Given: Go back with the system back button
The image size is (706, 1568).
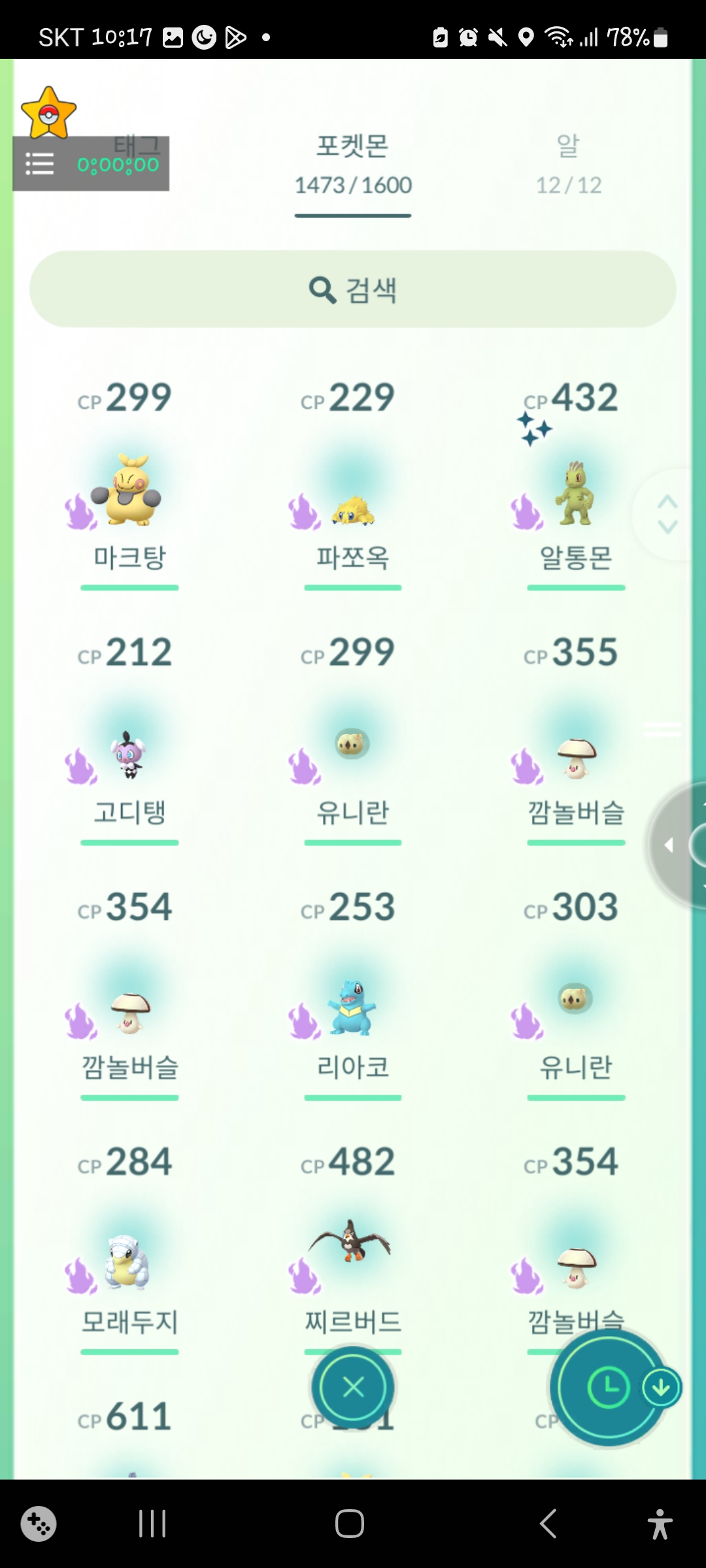Looking at the screenshot, I should pyautogui.click(x=548, y=1524).
